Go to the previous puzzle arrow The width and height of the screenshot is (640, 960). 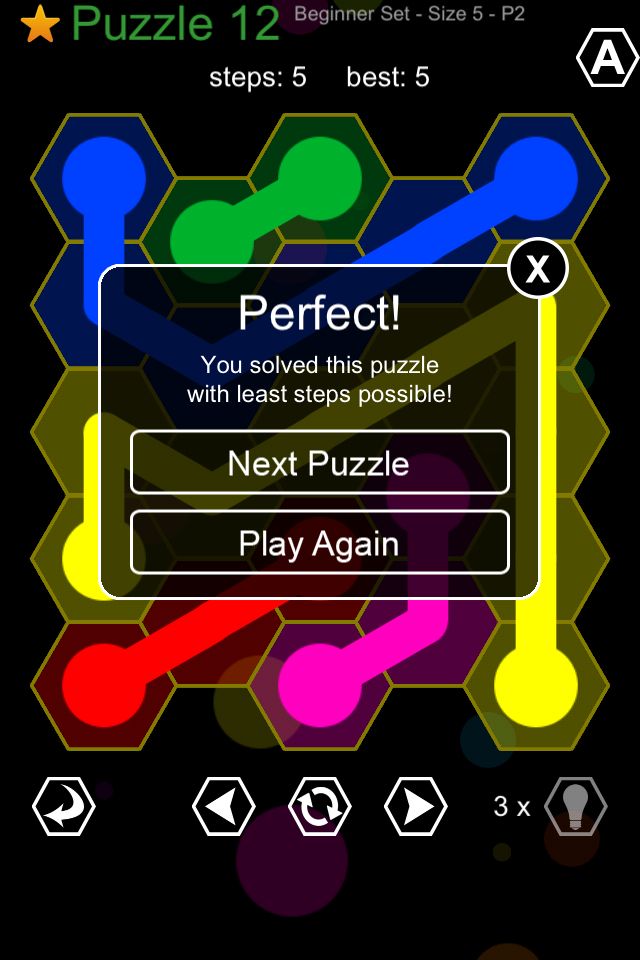coord(223,806)
